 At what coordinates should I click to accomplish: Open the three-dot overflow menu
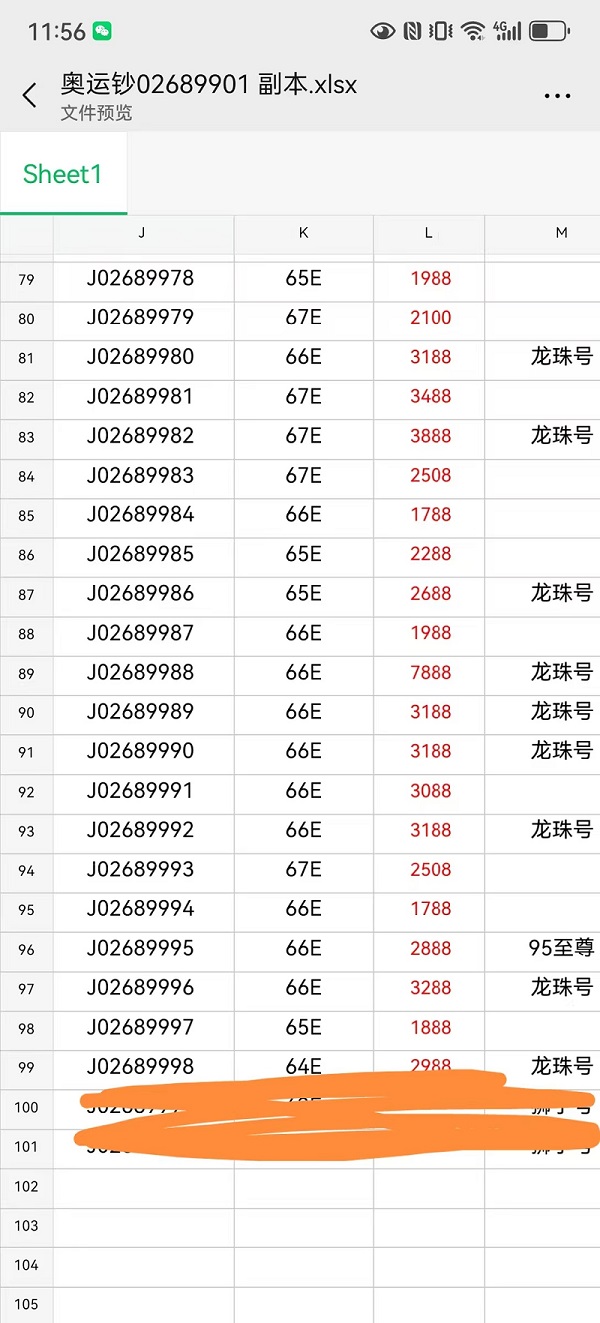point(557,96)
